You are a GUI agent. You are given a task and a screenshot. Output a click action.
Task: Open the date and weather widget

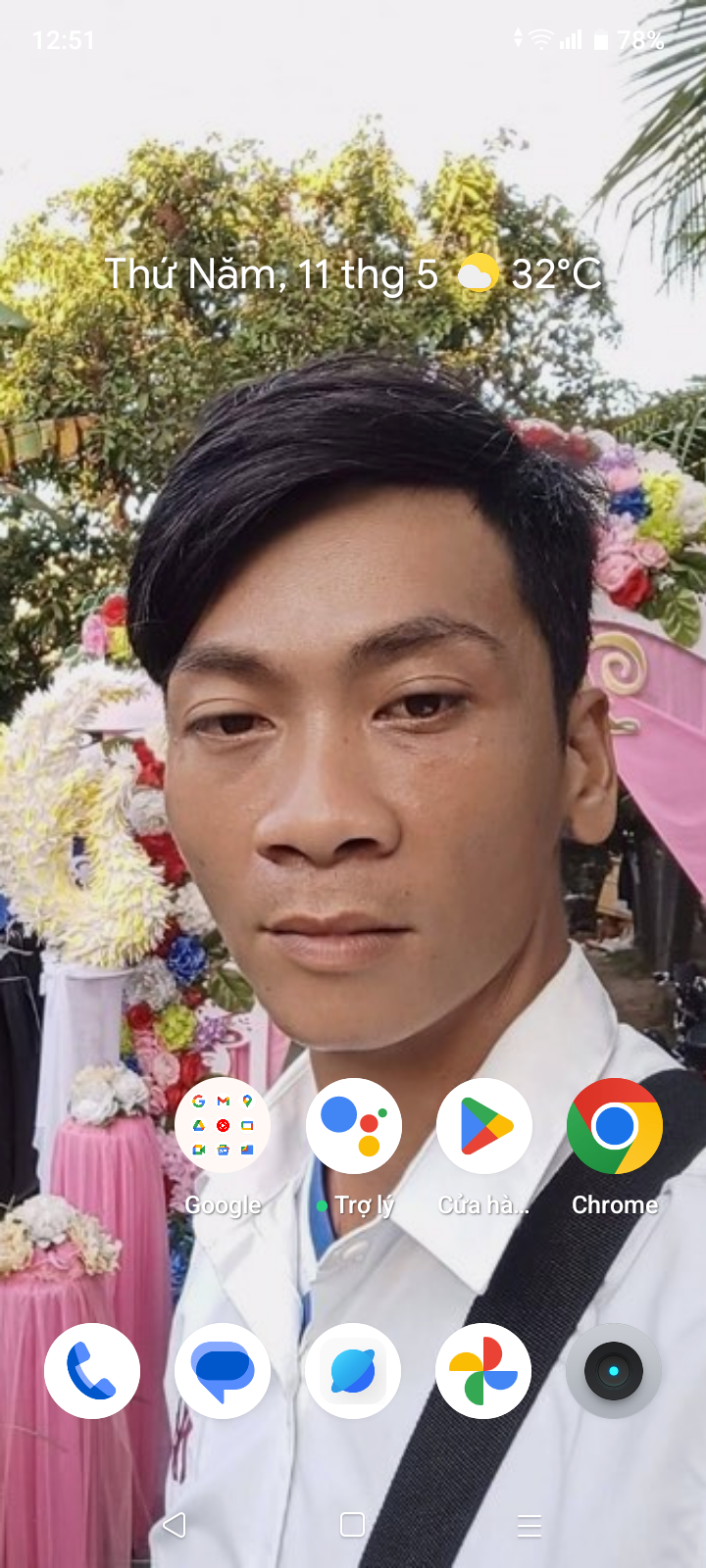click(x=353, y=274)
